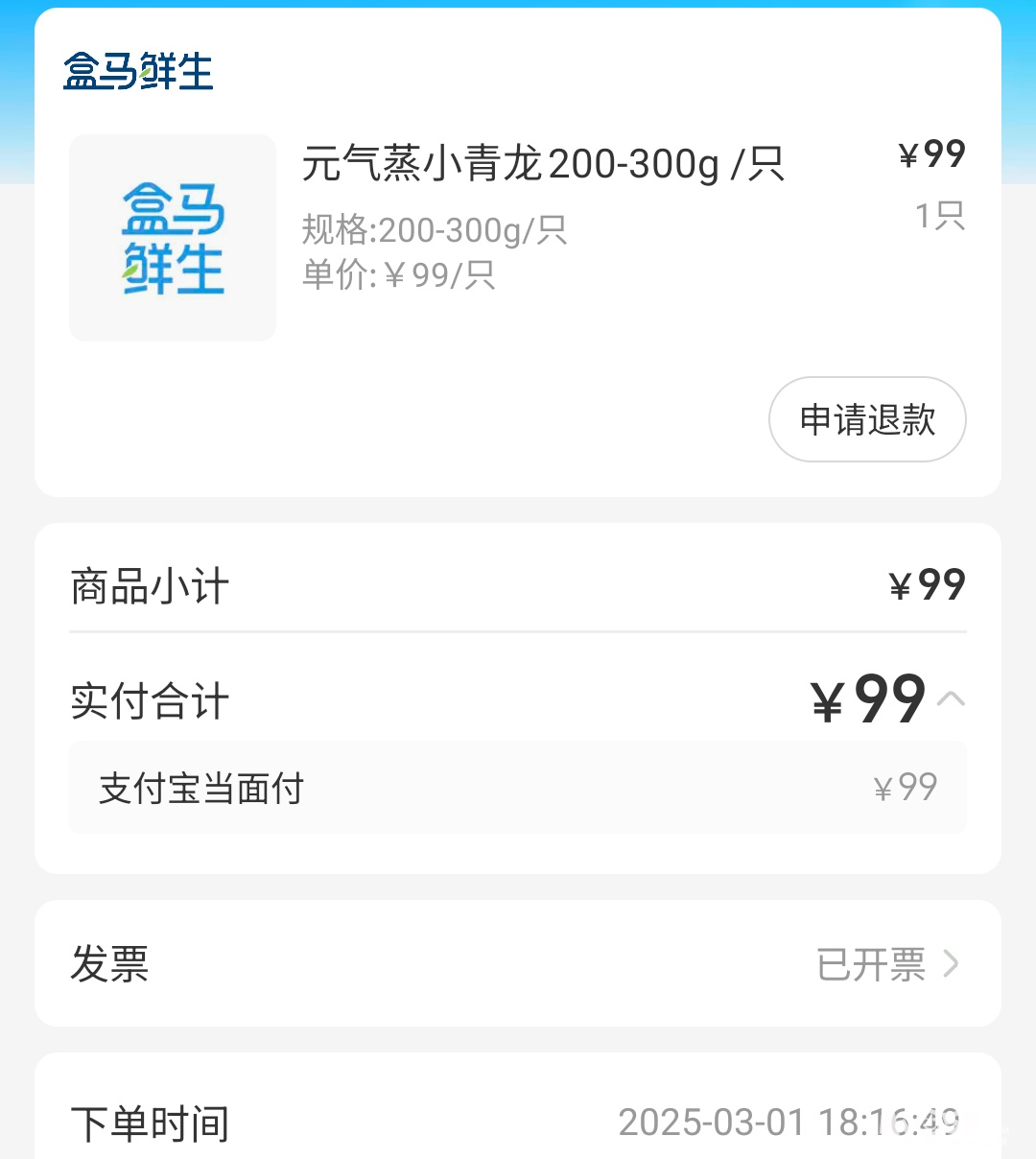Open the 发票 invoice row

point(518,963)
